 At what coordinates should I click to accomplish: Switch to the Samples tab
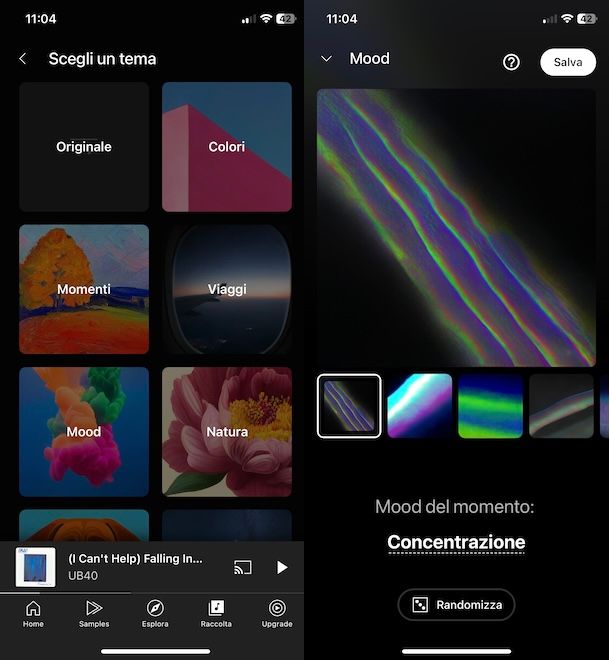pyautogui.click(x=94, y=613)
